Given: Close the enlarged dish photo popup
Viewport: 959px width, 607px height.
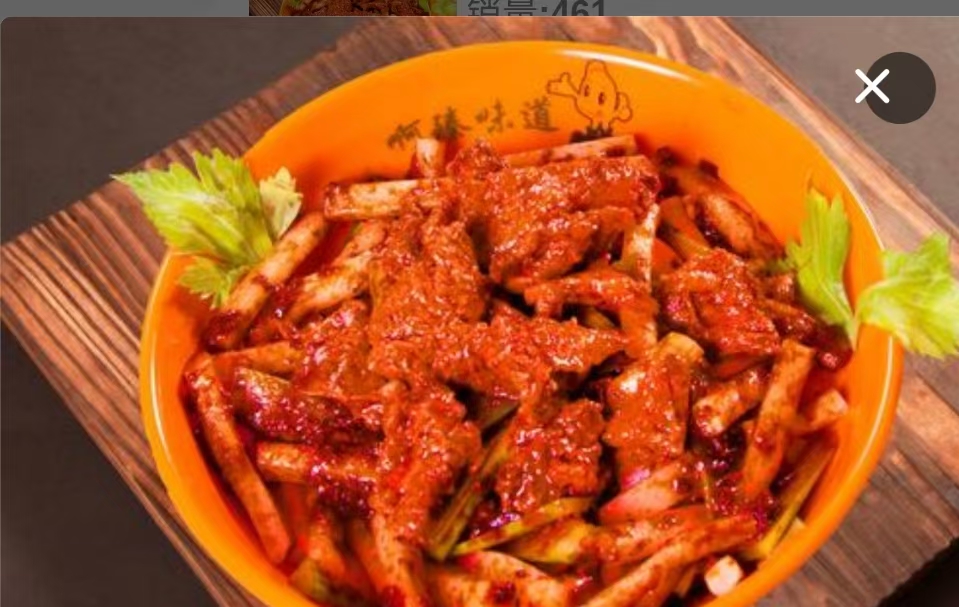Looking at the screenshot, I should tap(873, 87).
